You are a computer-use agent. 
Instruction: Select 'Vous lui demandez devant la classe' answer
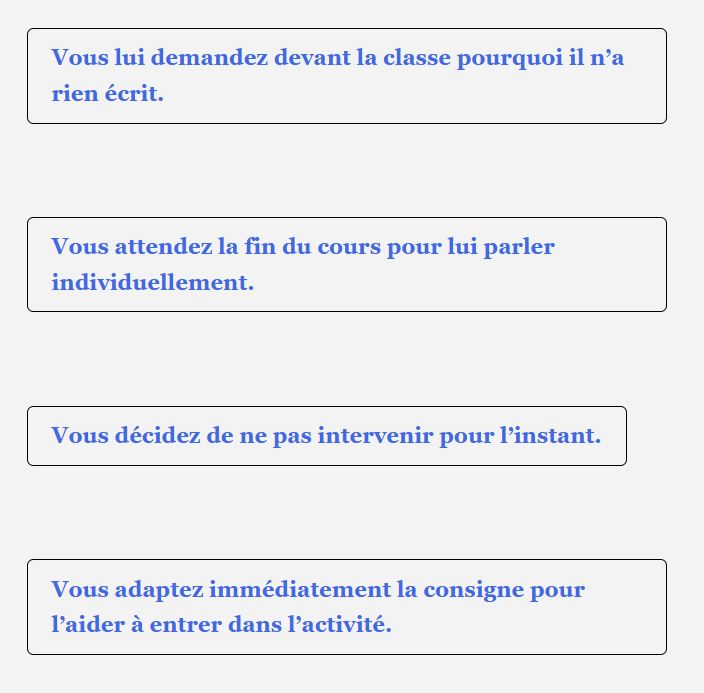click(346, 76)
